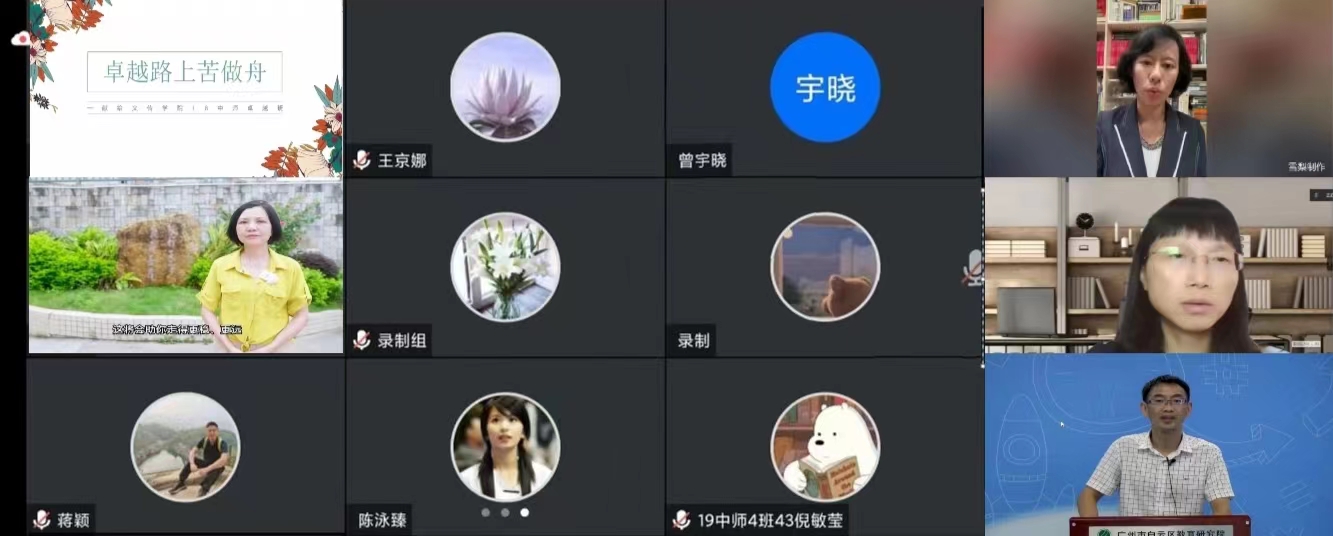The width and height of the screenshot is (1333, 536).
Task: Tap the 19中师4班43倪敏莹 participant tile
Action: click(824, 446)
